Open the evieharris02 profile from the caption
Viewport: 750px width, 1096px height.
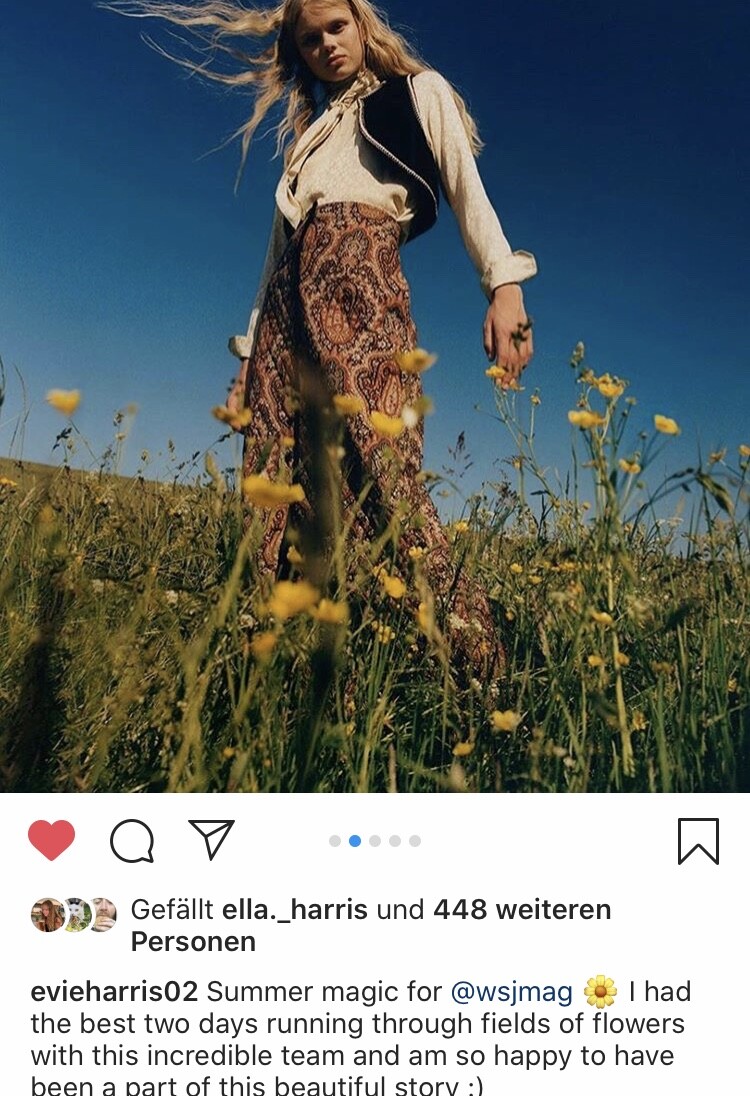(114, 992)
